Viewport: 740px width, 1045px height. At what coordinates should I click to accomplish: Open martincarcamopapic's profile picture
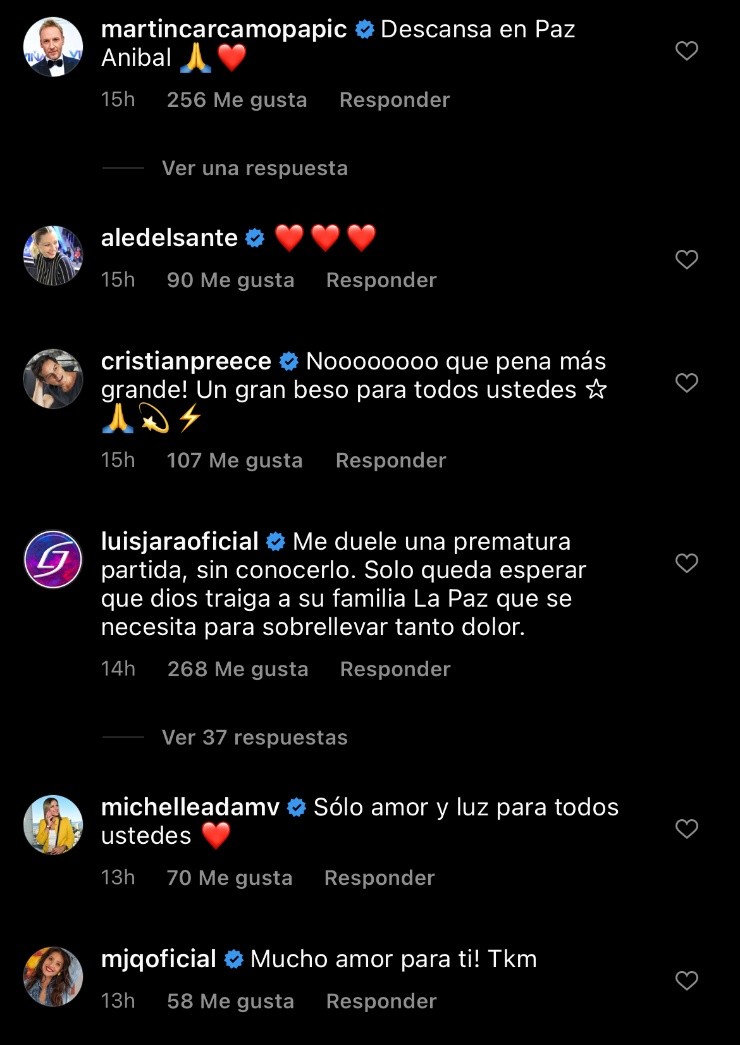(52, 46)
